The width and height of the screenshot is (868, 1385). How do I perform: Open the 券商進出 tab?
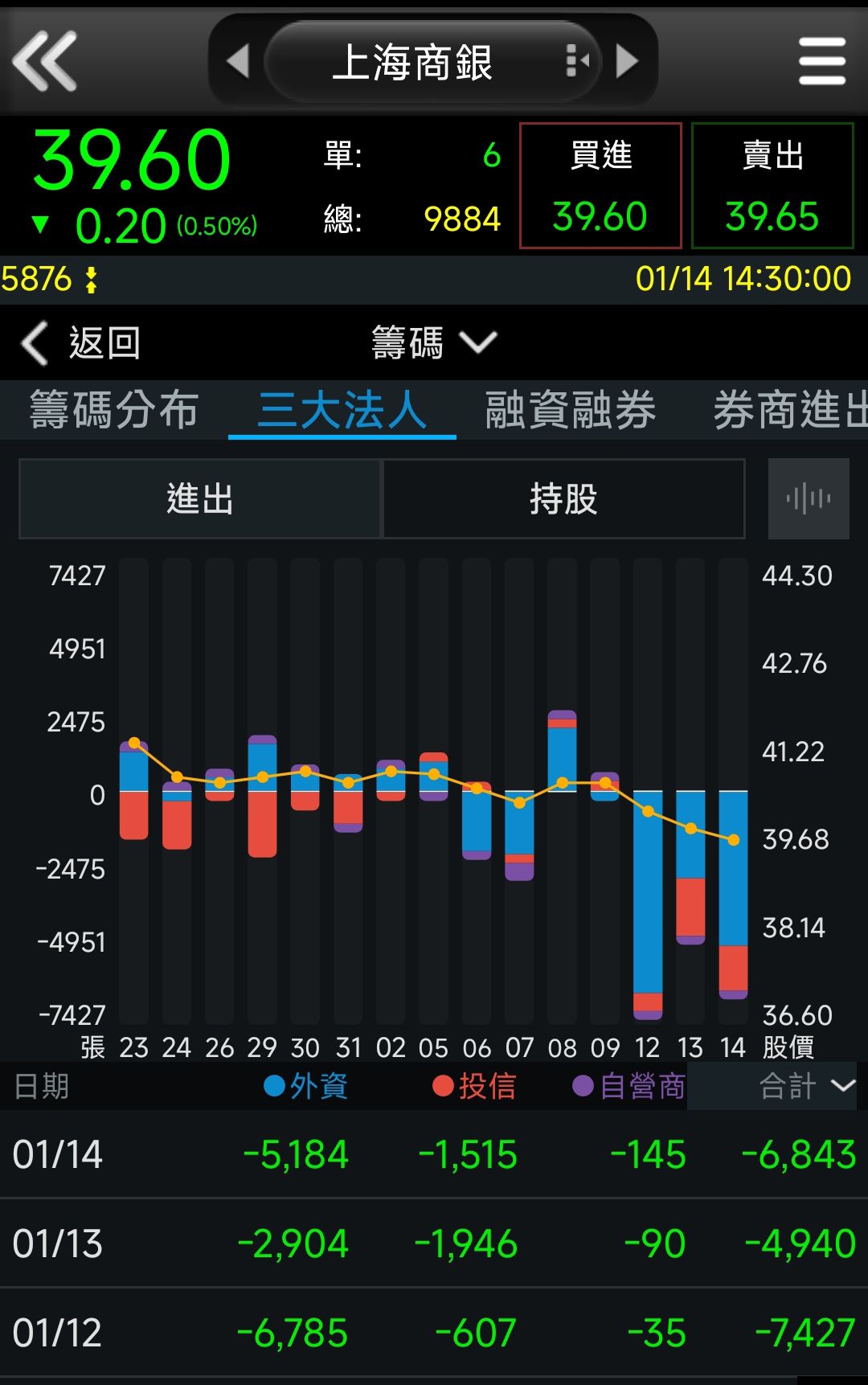788,411
